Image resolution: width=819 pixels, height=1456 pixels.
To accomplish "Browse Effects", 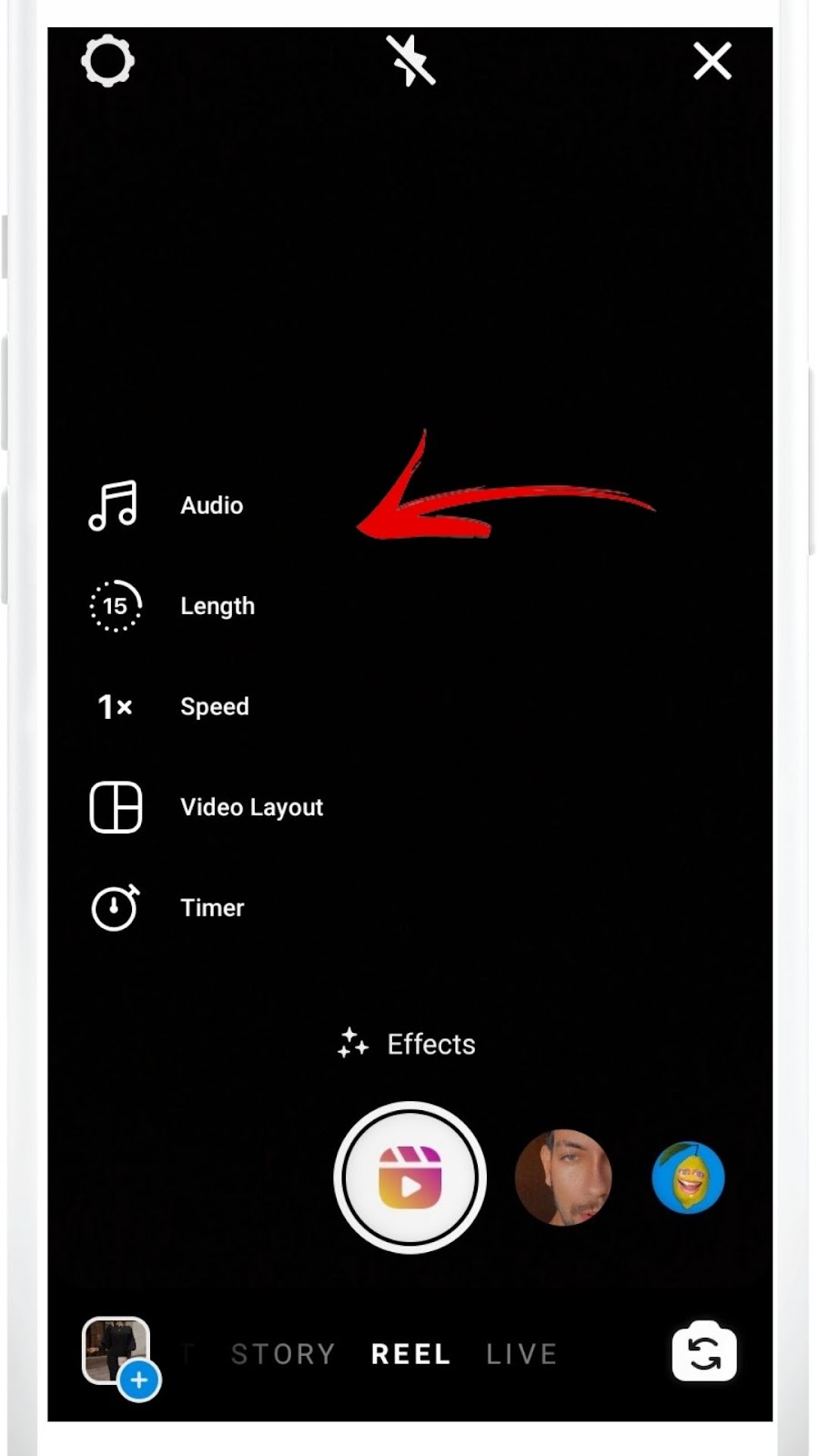I will tap(407, 1044).
